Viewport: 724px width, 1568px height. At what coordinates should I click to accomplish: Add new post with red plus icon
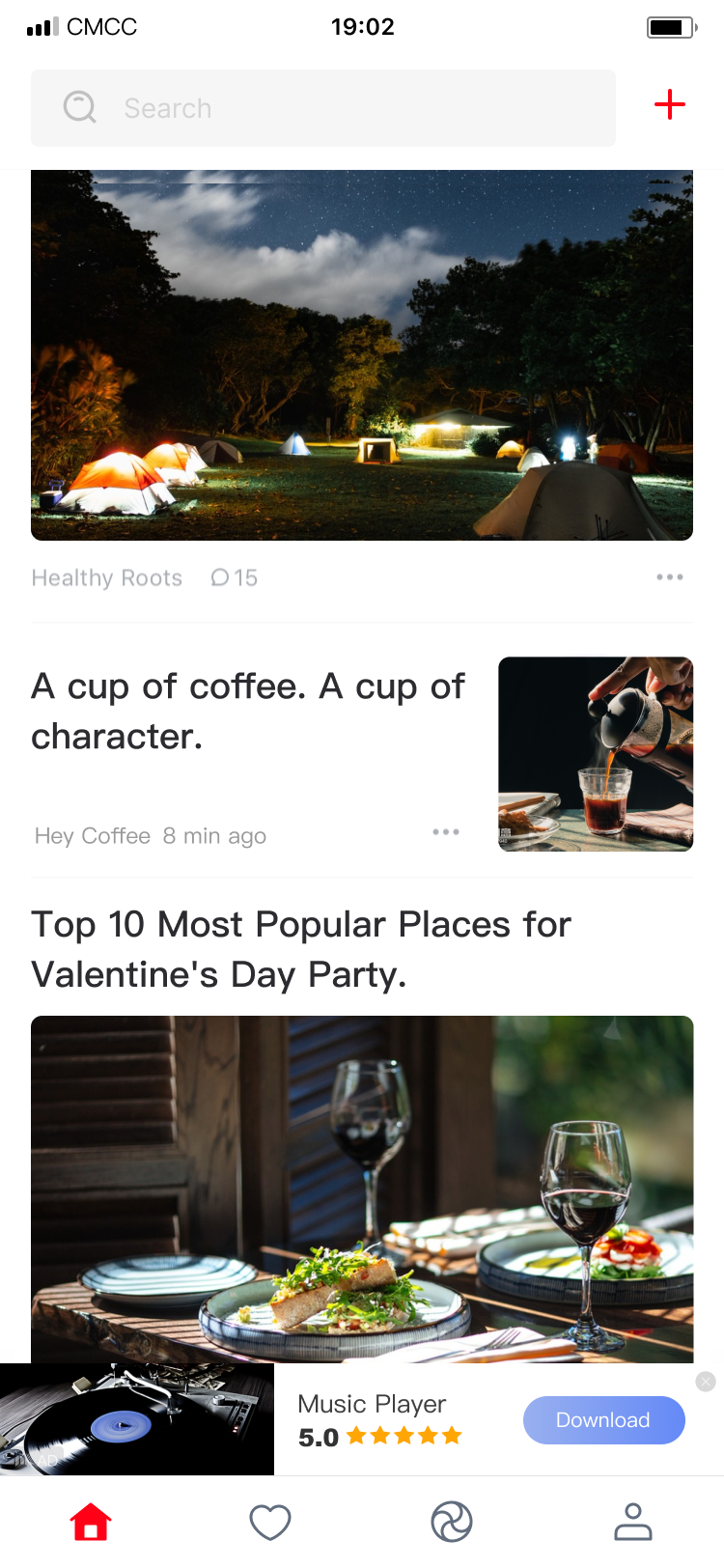tap(669, 105)
